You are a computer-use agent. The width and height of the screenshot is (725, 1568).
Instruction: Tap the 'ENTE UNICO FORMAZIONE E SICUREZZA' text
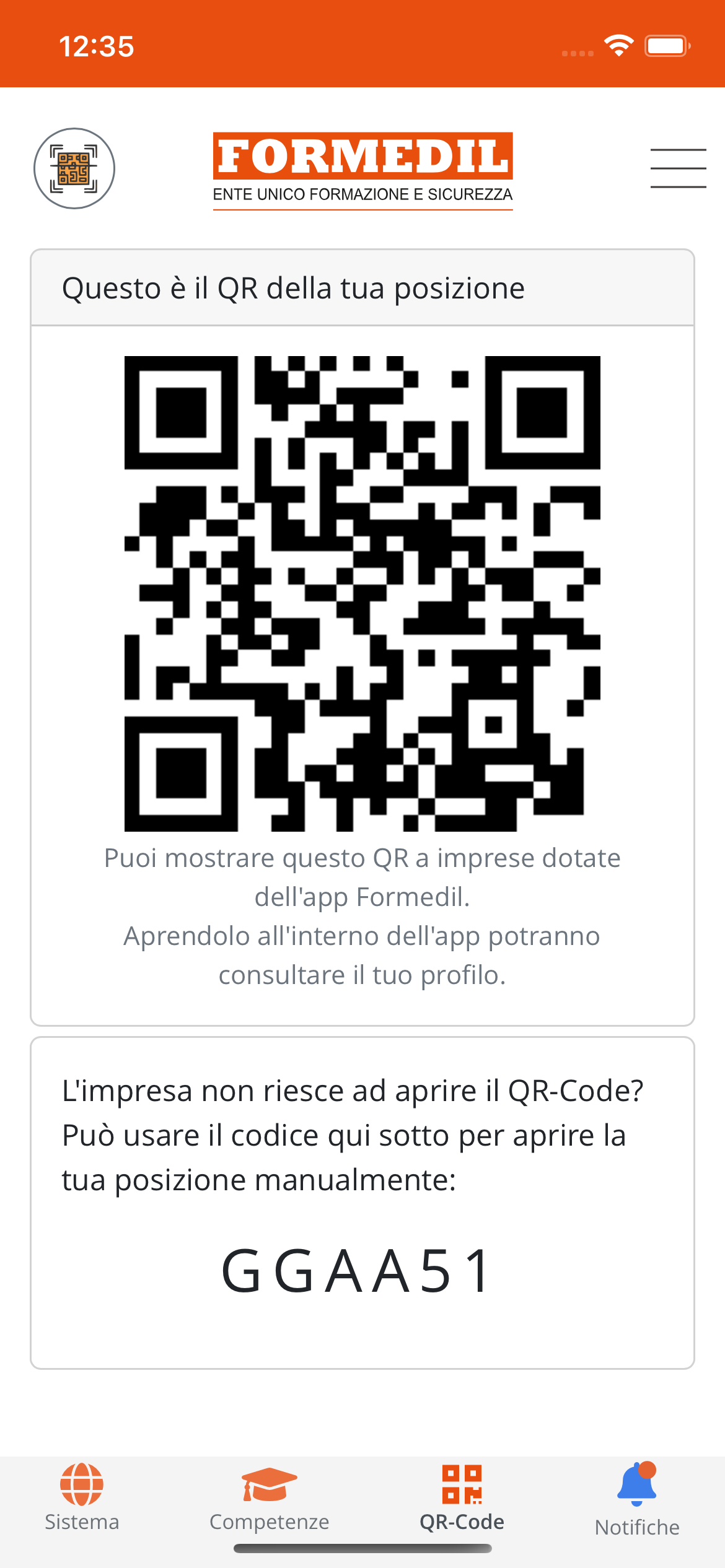(x=362, y=195)
